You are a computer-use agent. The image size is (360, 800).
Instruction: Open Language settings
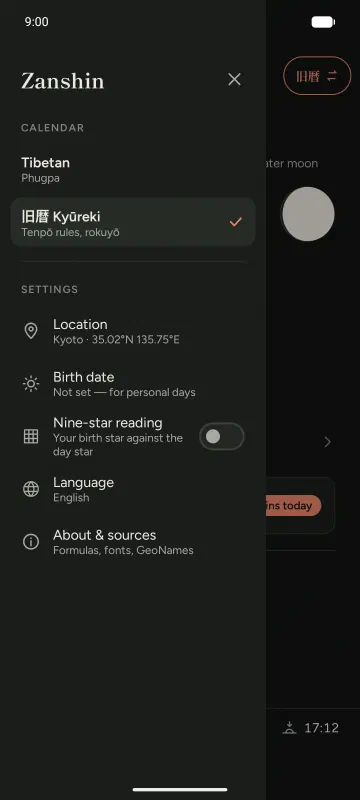pos(133,489)
